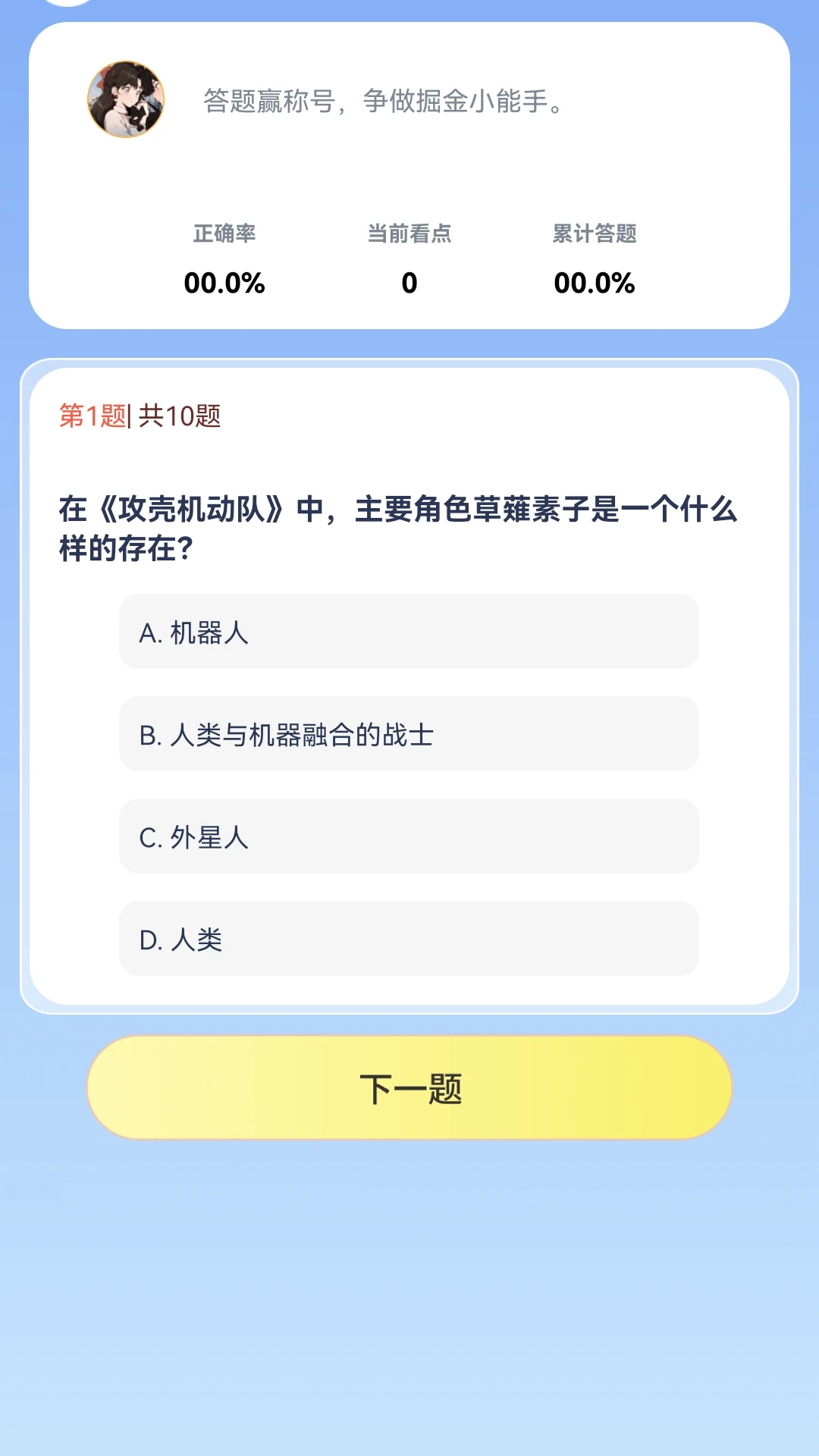Click the 累计答题 cumulative stat
This screenshot has height=1456, width=819.
[595, 235]
